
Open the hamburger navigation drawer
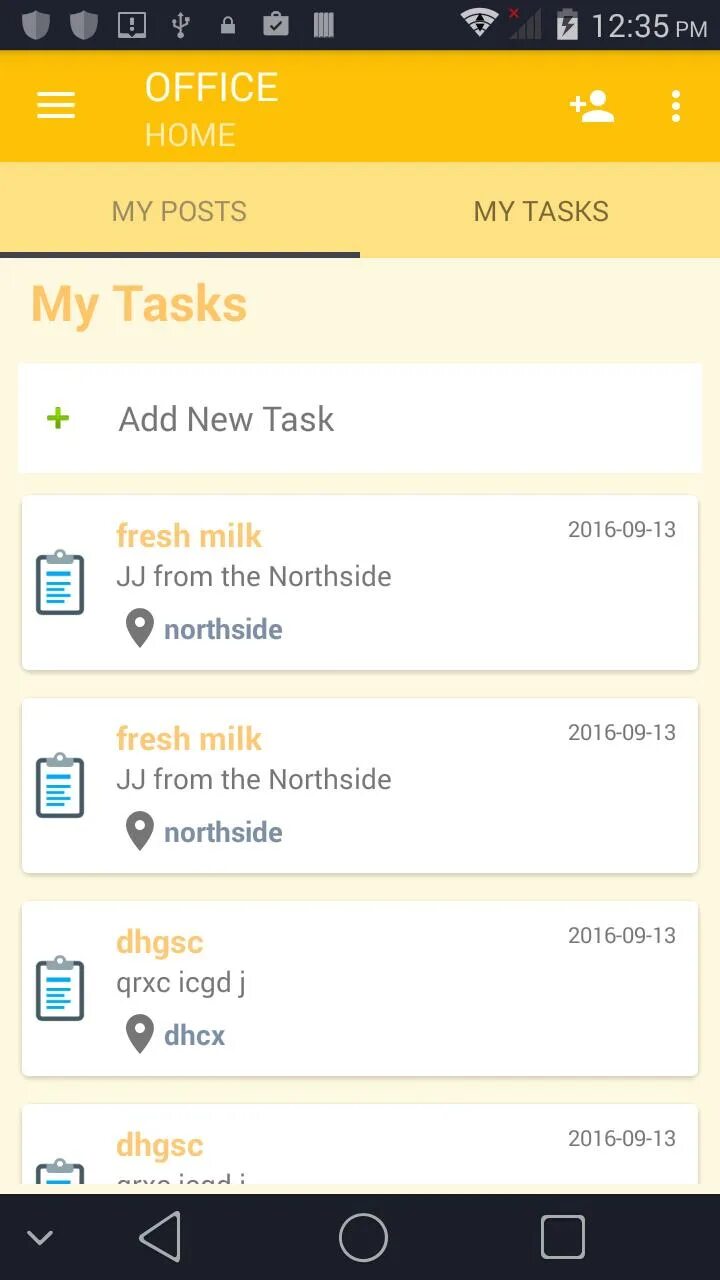[56, 105]
